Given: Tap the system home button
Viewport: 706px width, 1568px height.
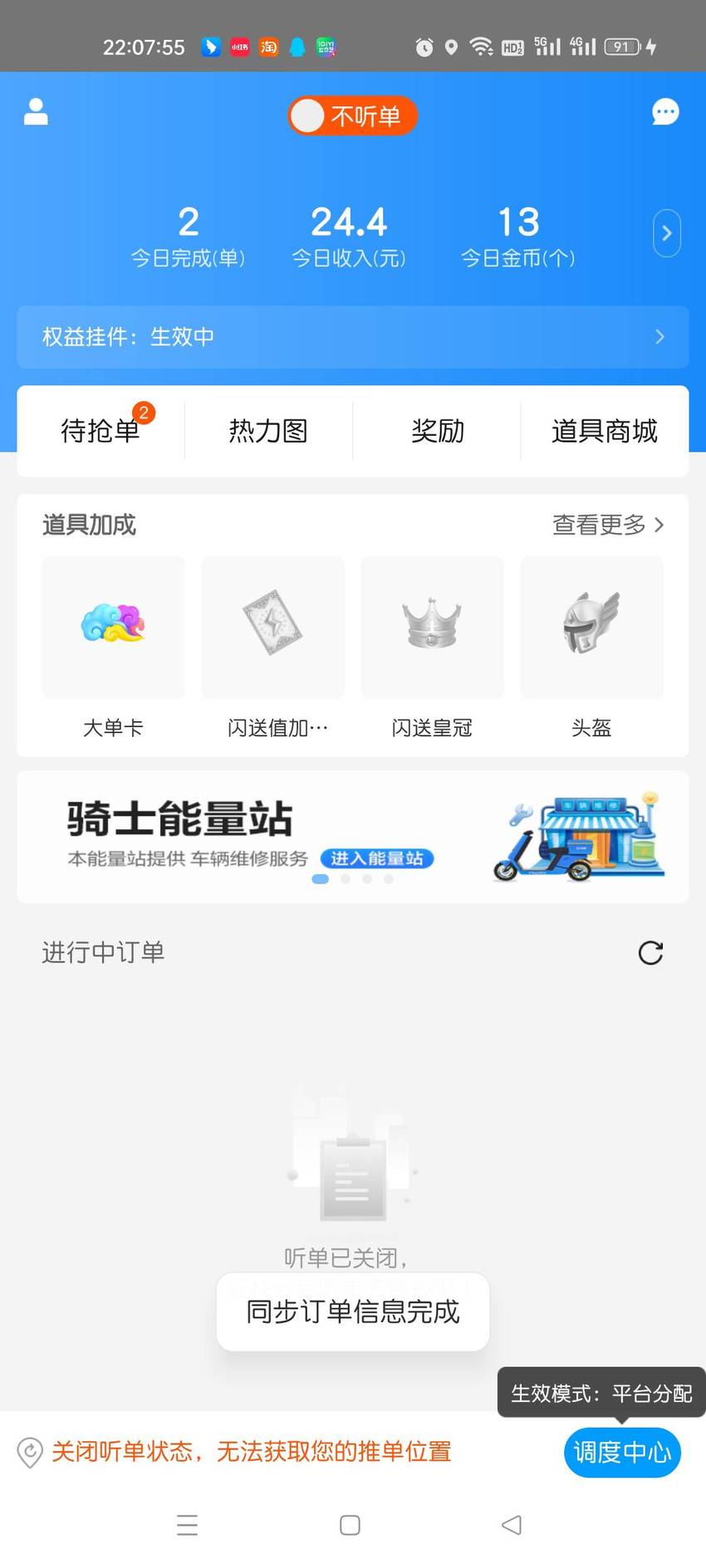Looking at the screenshot, I should [x=351, y=1525].
